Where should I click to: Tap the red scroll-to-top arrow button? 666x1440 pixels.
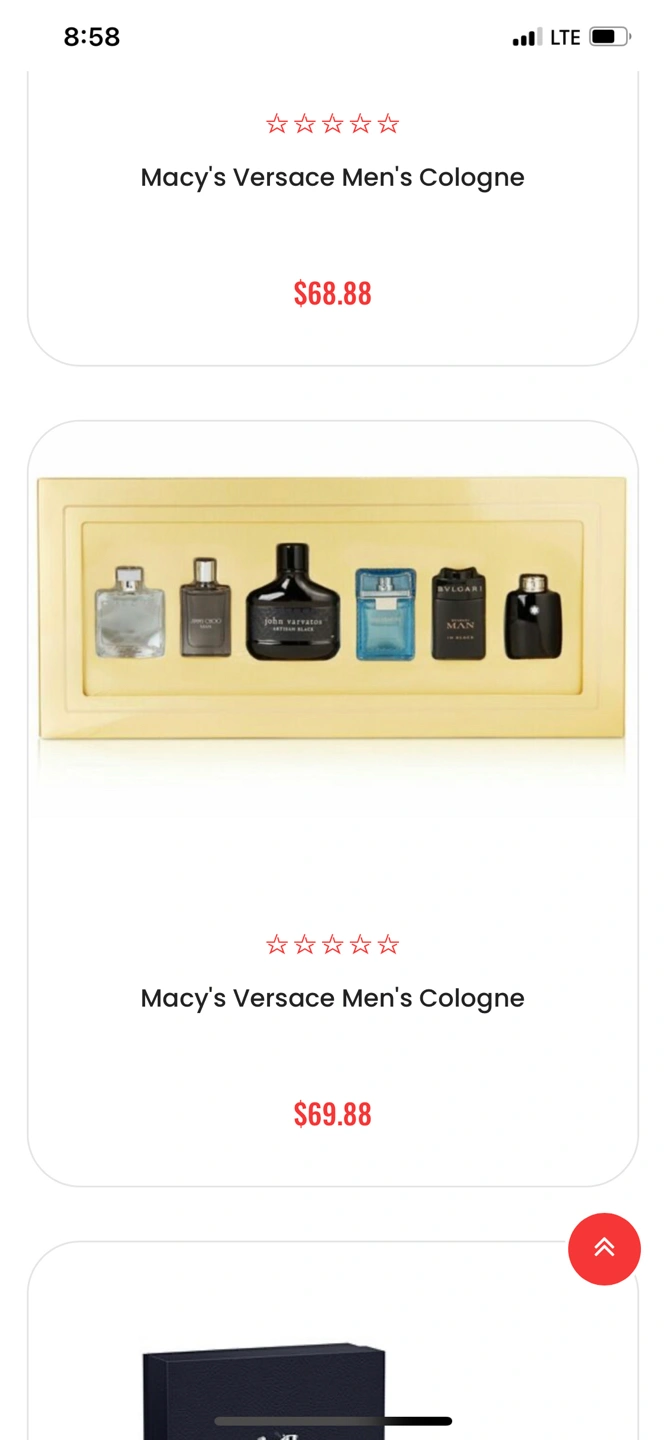[604, 1248]
